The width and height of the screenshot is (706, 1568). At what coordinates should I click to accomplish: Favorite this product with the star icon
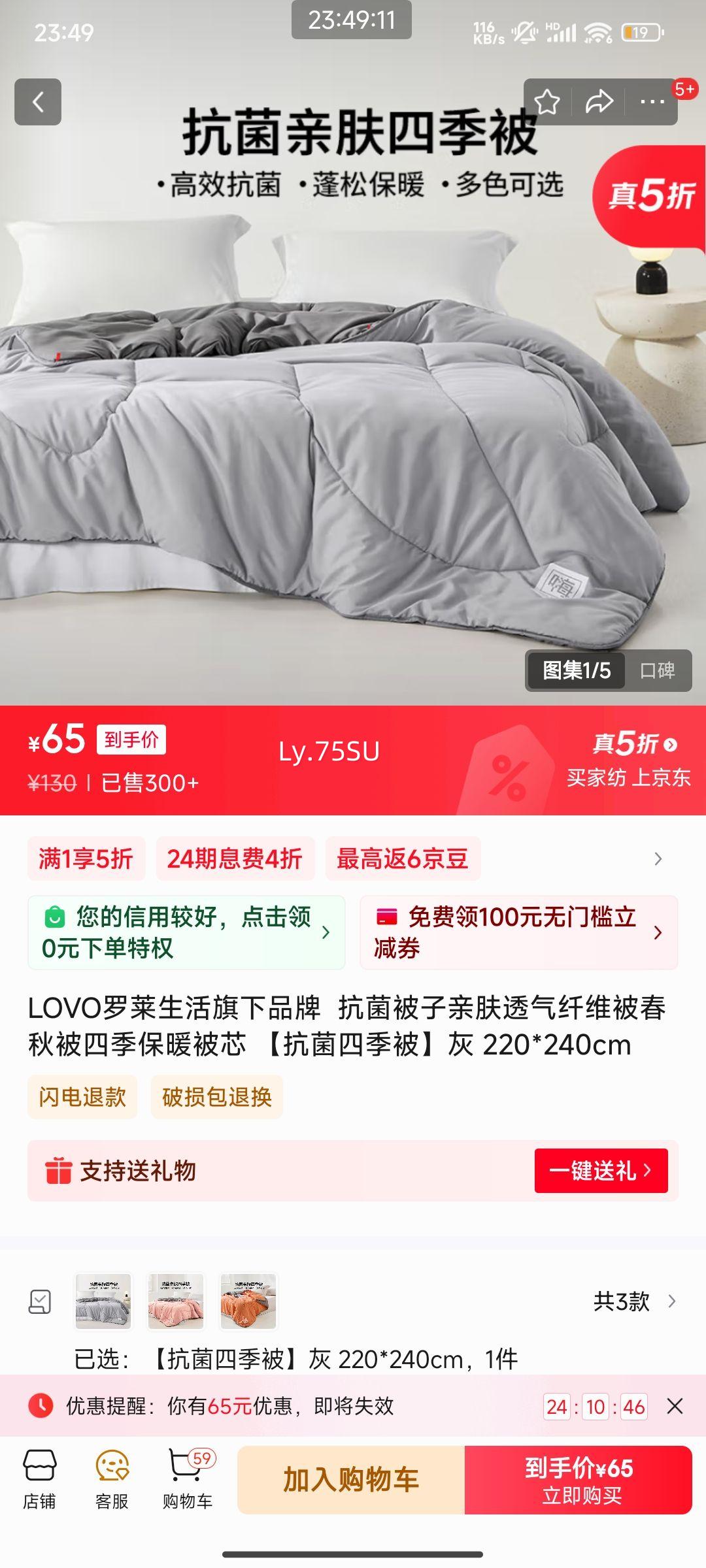pos(549,101)
